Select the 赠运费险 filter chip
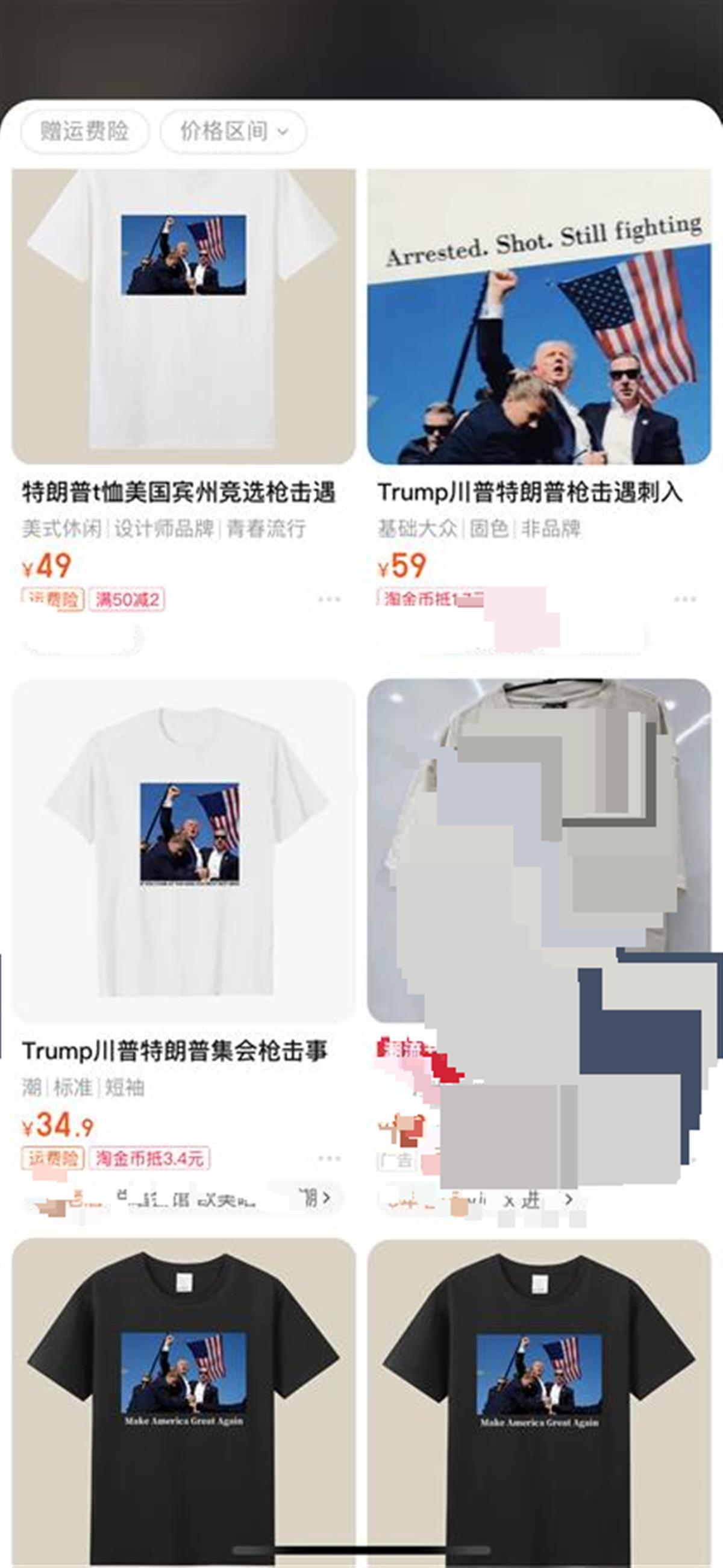723x1568 pixels. click(x=84, y=131)
